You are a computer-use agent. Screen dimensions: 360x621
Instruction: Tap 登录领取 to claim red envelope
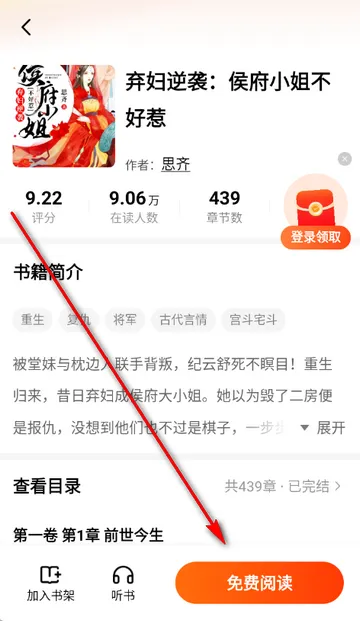[x=316, y=237]
